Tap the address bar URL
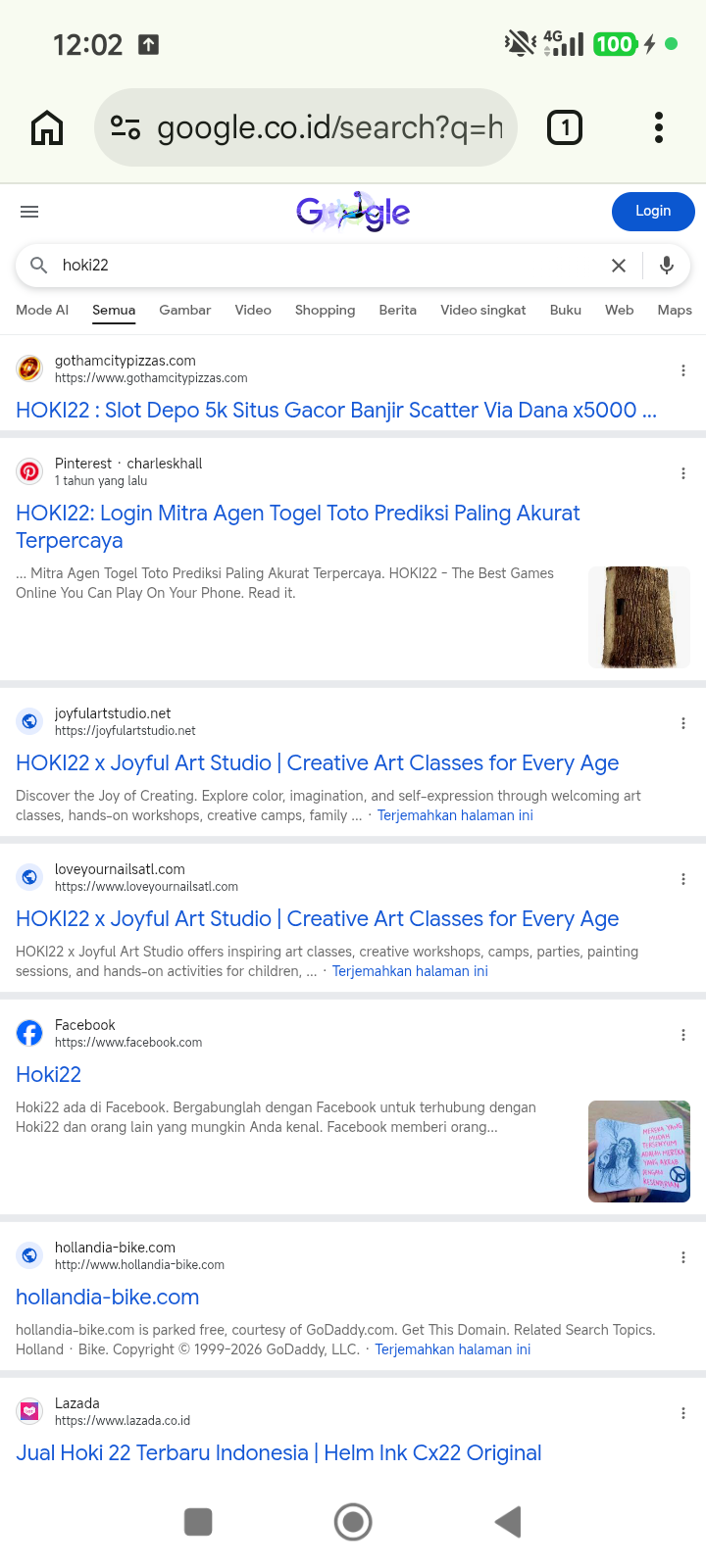Image resolution: width=706 pixels, height=1568 pixels. [329, 127]
